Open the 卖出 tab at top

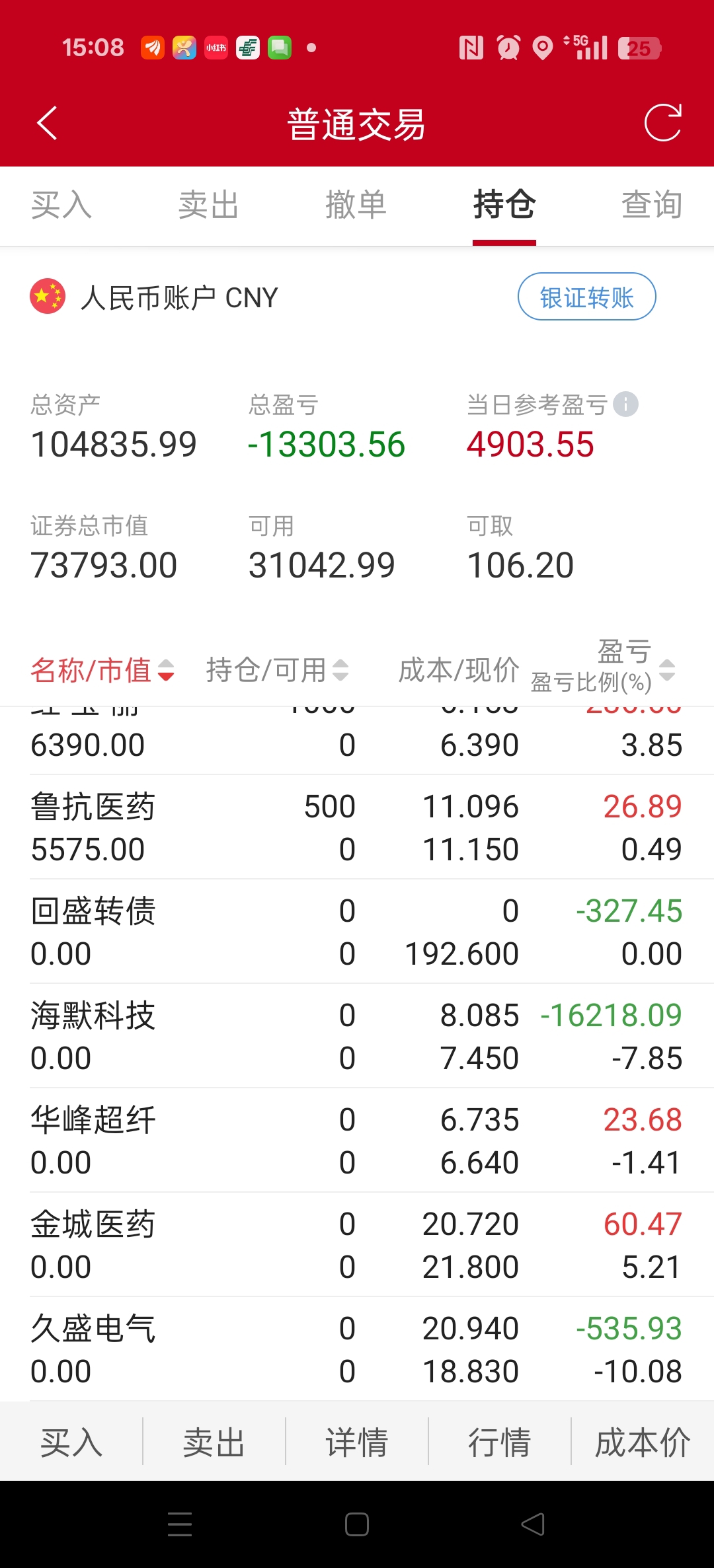point(209,205)
